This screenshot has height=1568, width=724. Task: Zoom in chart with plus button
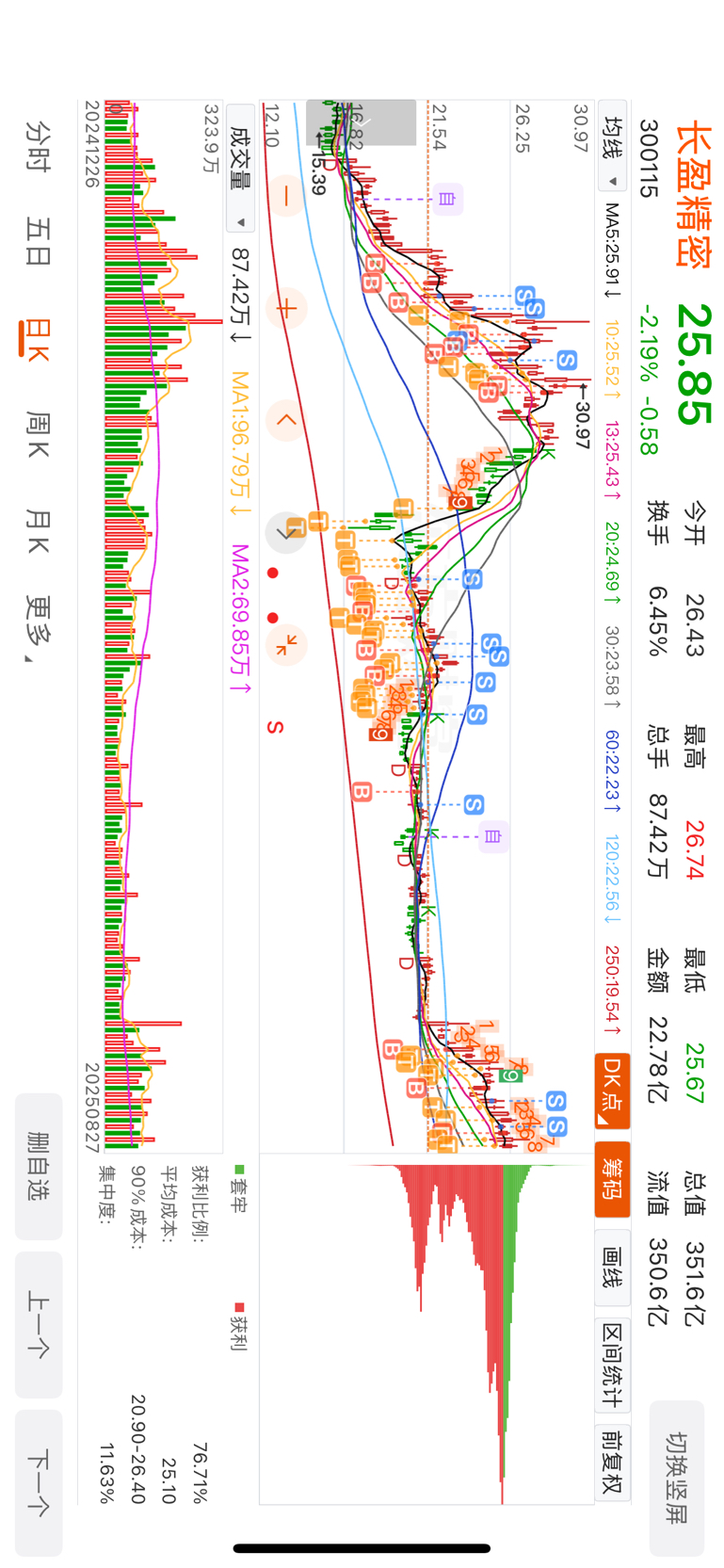286,308
